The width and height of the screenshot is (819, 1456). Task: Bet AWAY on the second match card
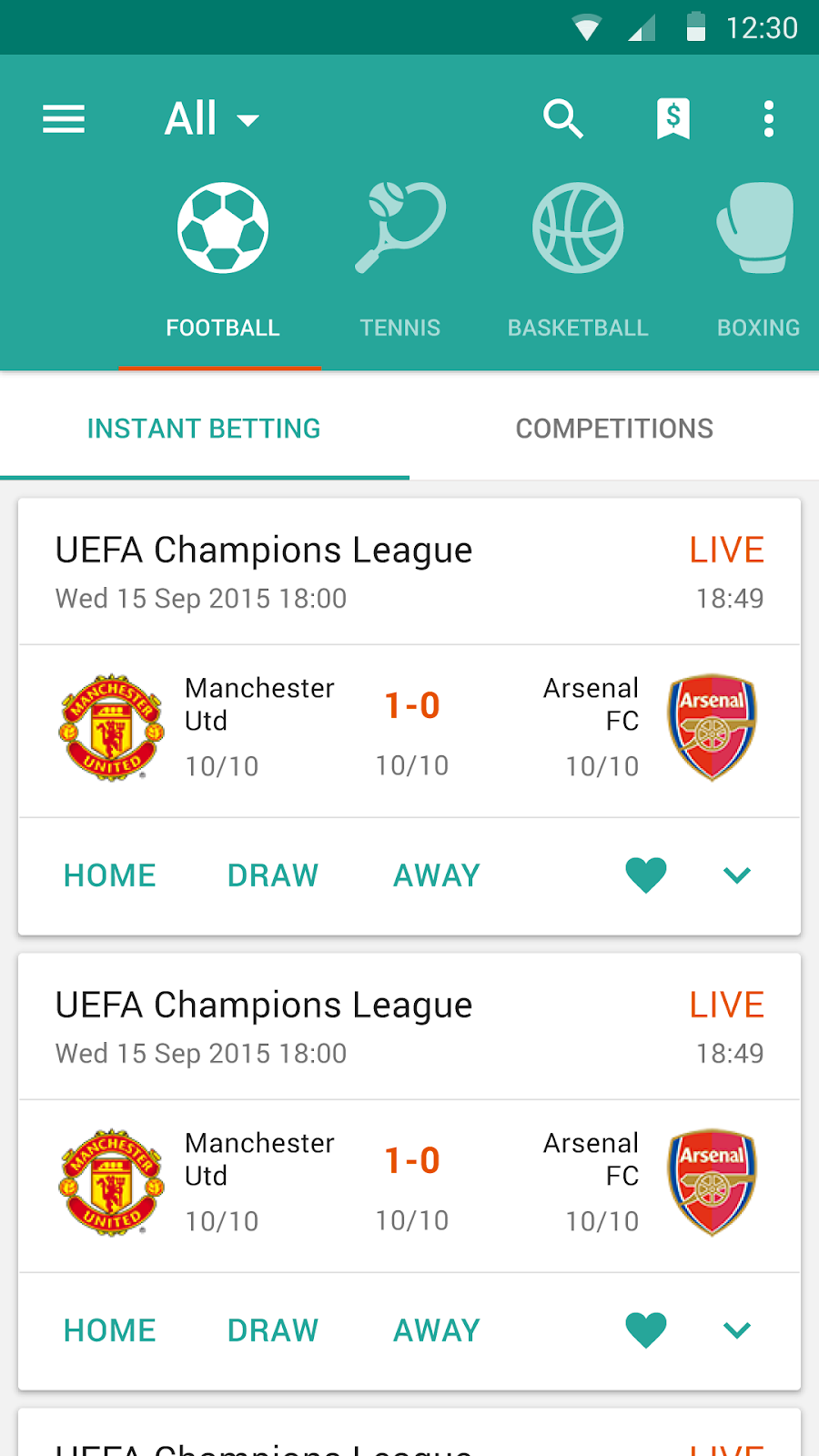[437, 1330]
